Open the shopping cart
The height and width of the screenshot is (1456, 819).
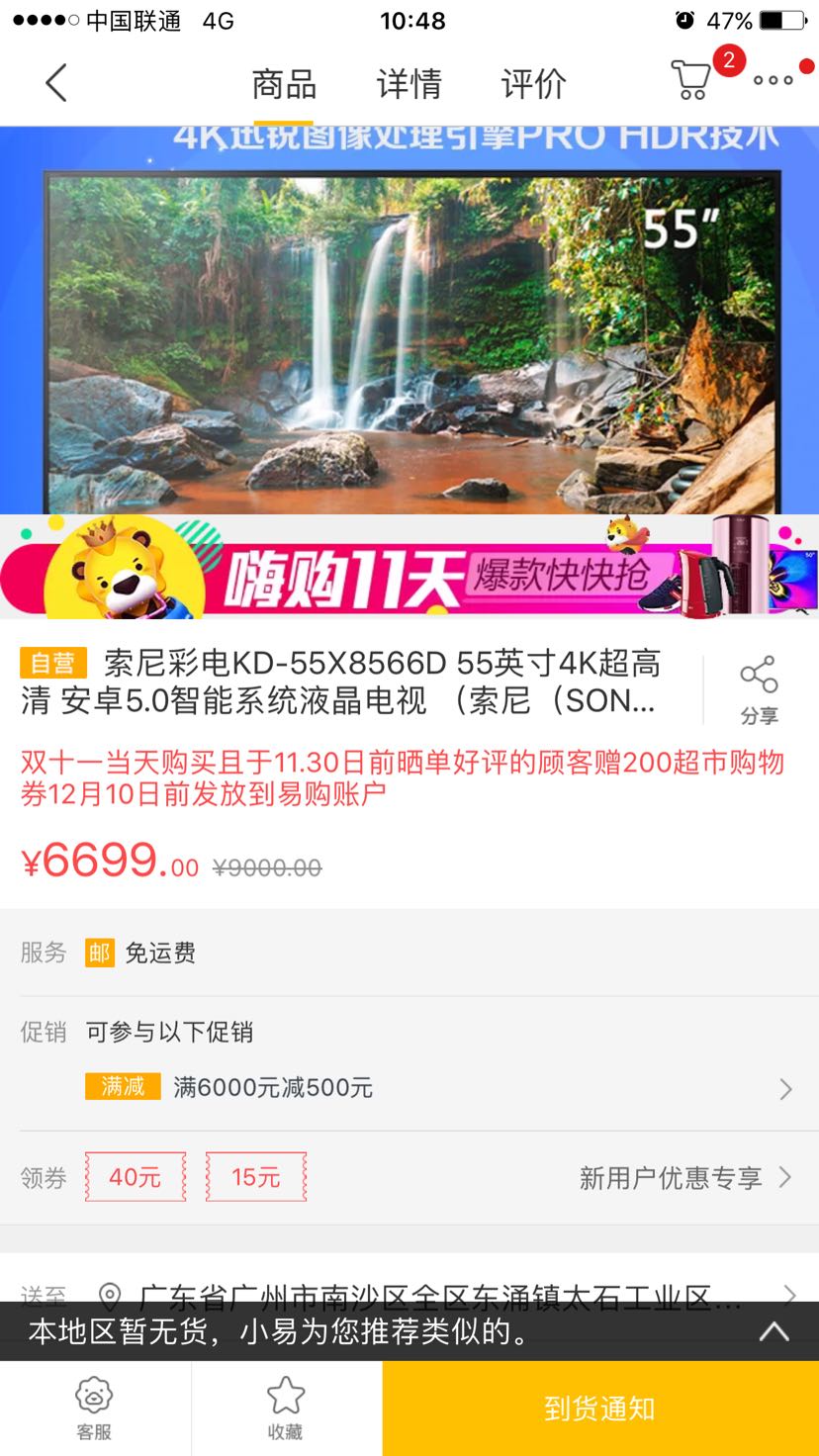691,80
